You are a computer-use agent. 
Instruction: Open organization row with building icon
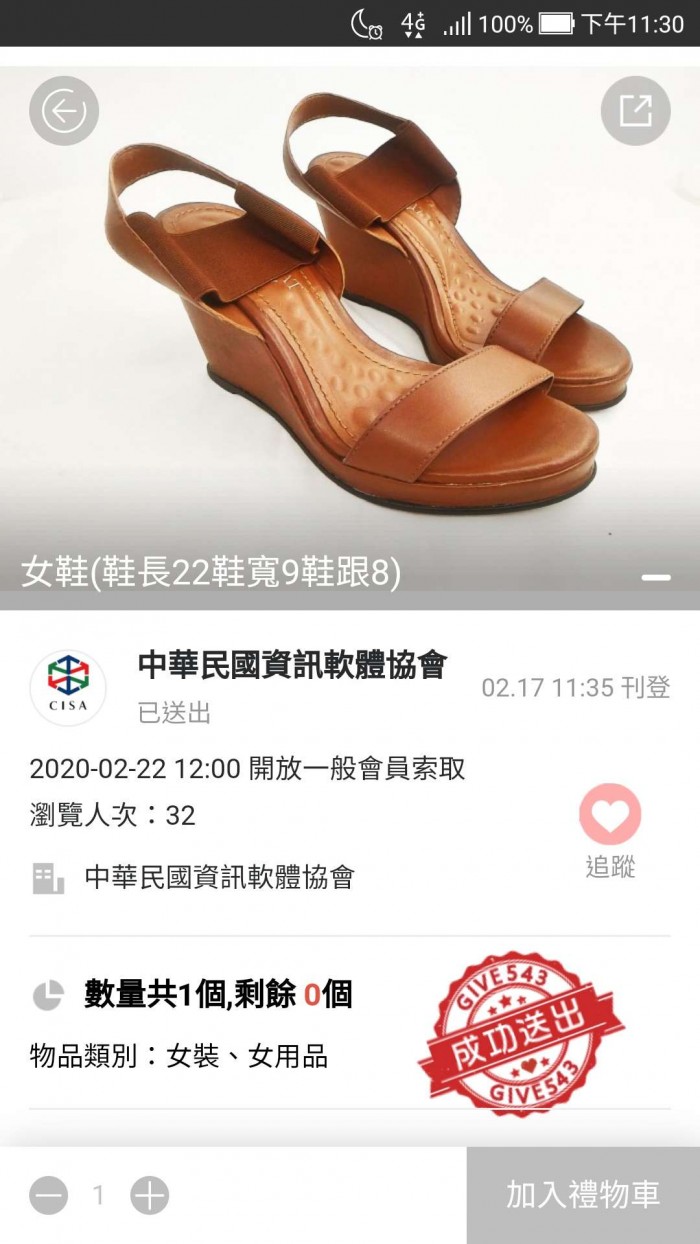tap(219, 878)
